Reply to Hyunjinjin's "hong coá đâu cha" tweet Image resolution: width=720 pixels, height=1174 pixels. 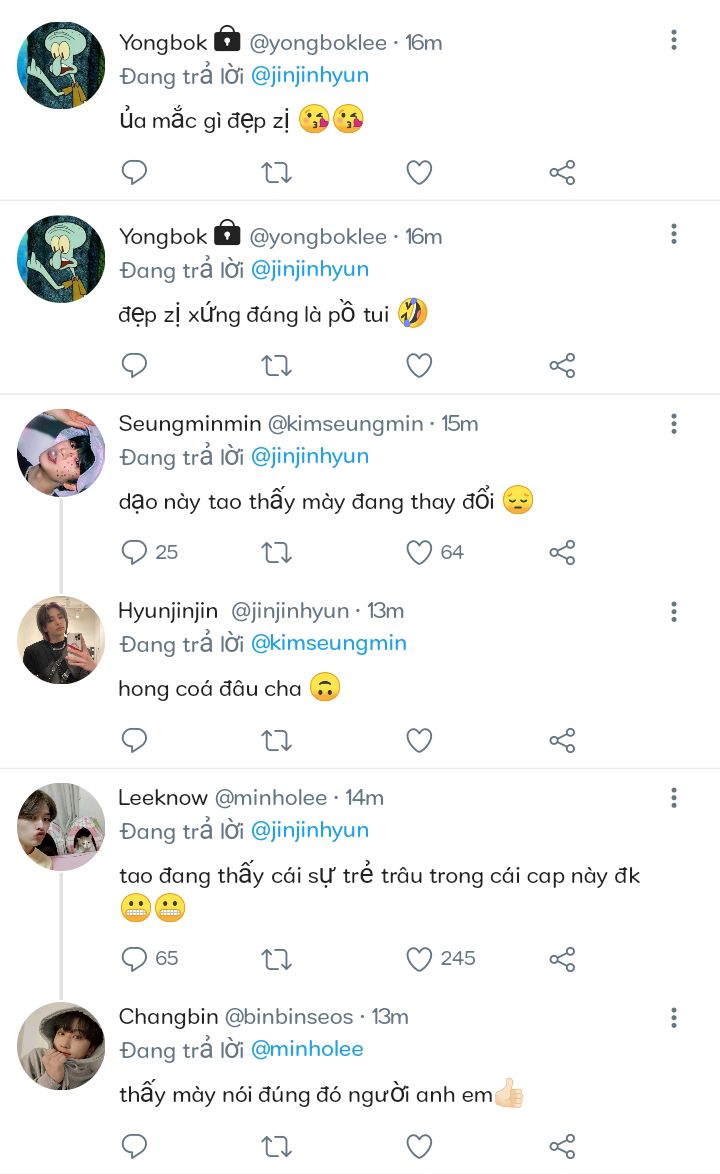tap(135, 740)
